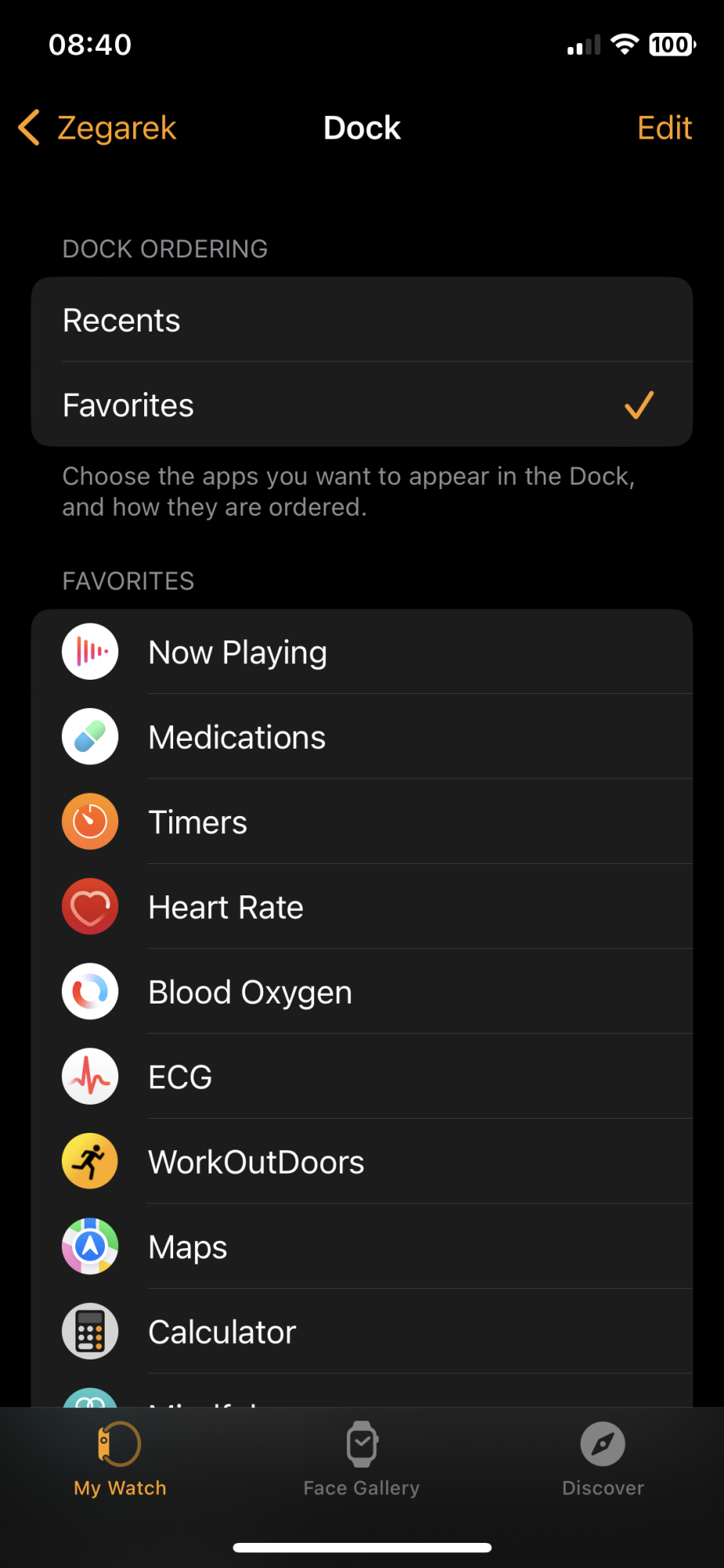Tap Edit to reorder the Dock

(664, 128)
